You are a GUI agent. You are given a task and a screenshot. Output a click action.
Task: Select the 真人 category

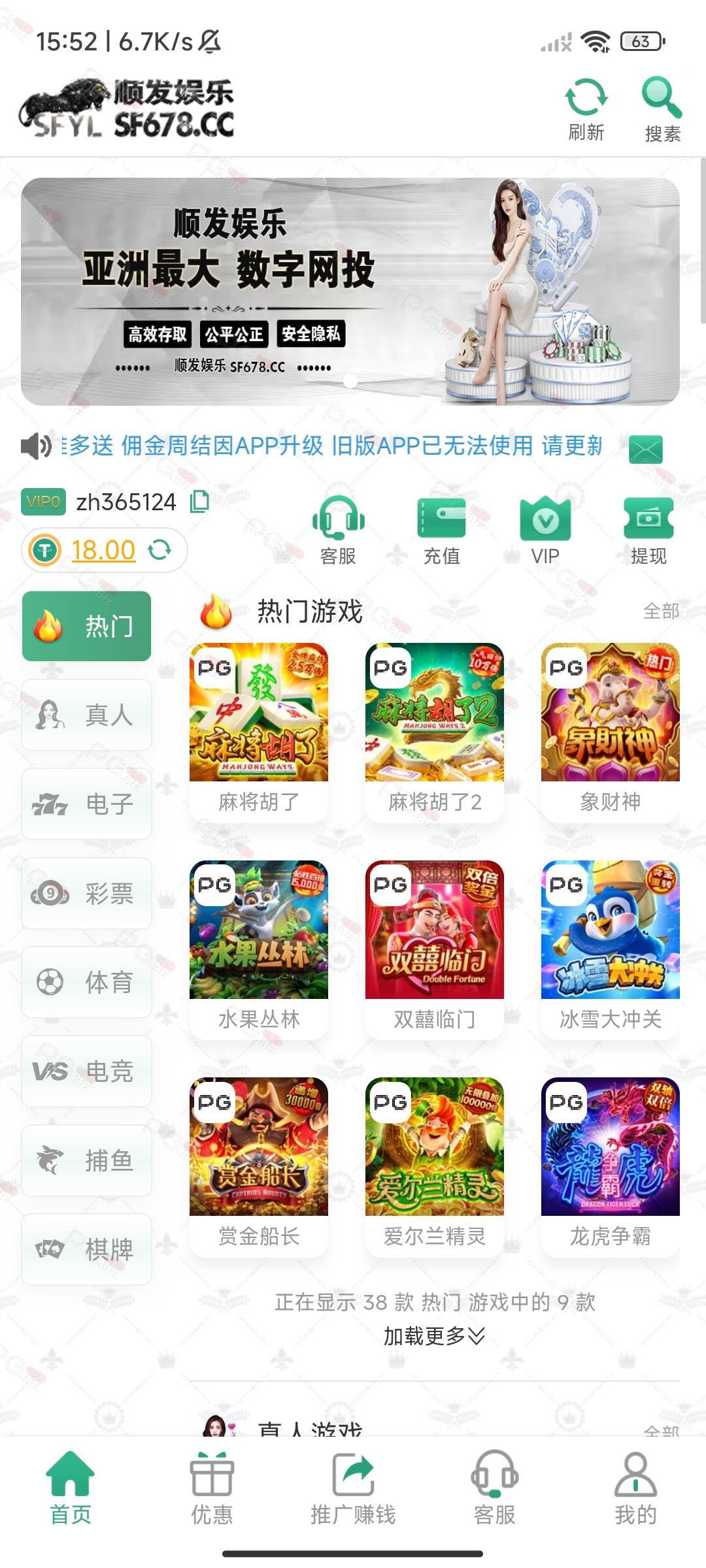pyautogui.click(x=86, y=715)
